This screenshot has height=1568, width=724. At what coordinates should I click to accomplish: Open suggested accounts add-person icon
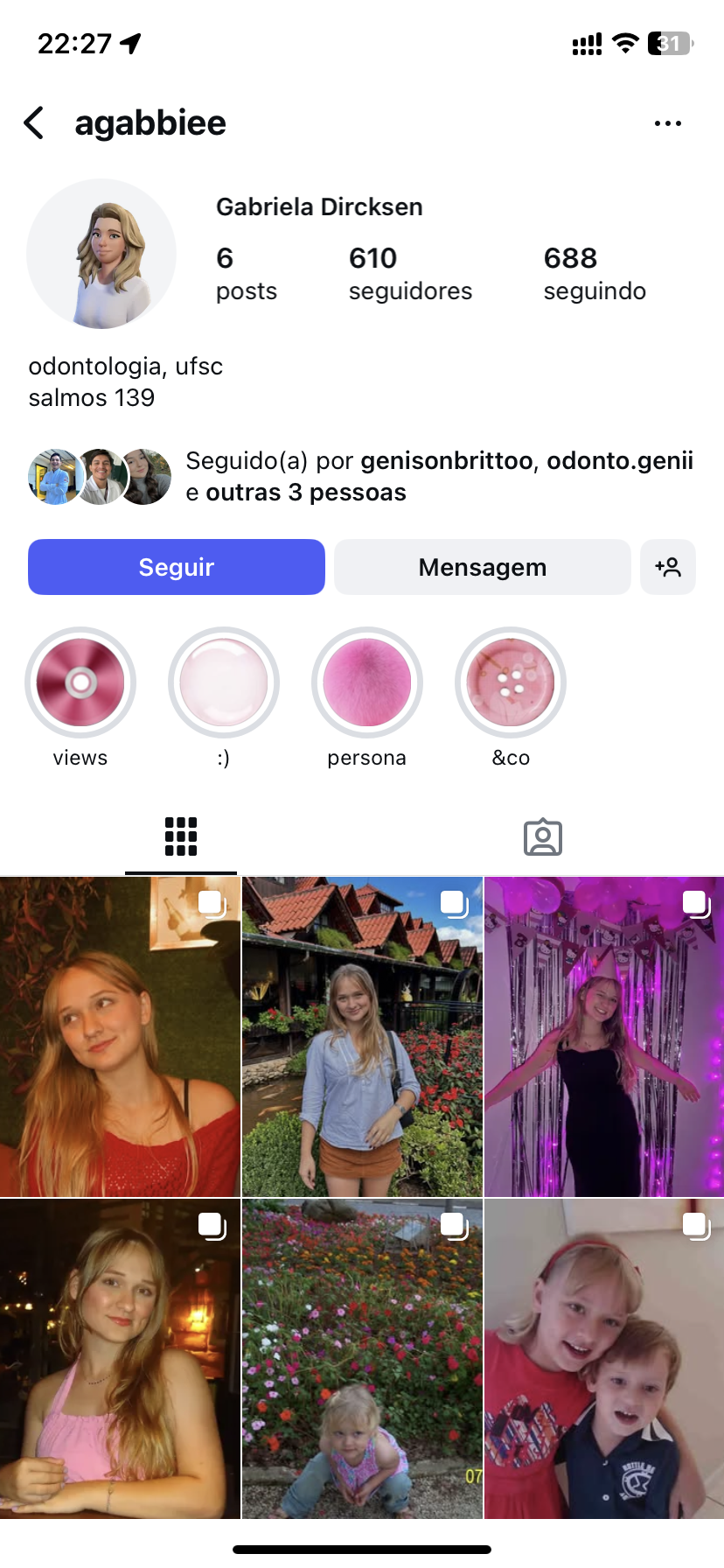(668, 567)
